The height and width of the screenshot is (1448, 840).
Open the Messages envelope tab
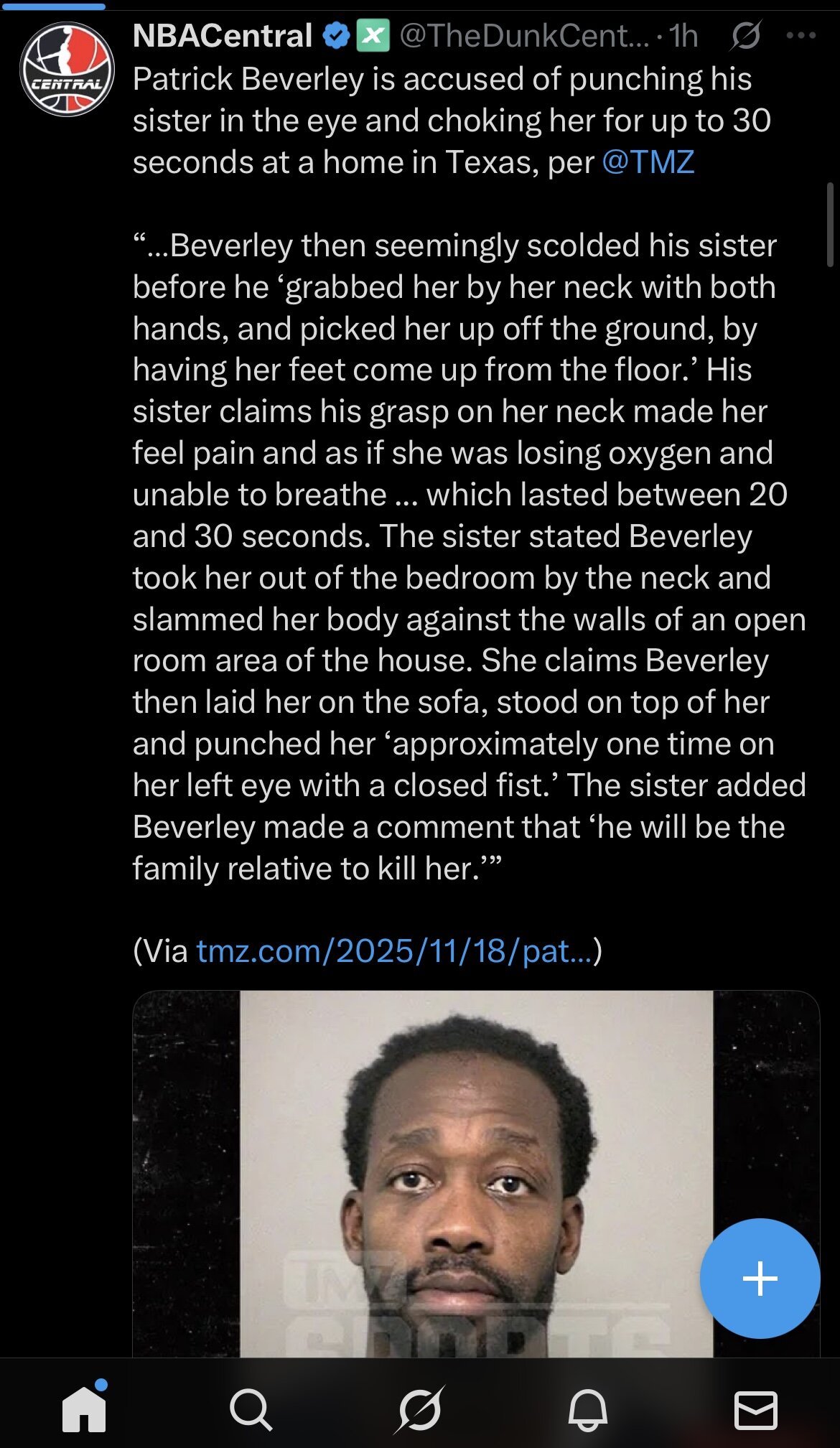tap(756, 1410)
